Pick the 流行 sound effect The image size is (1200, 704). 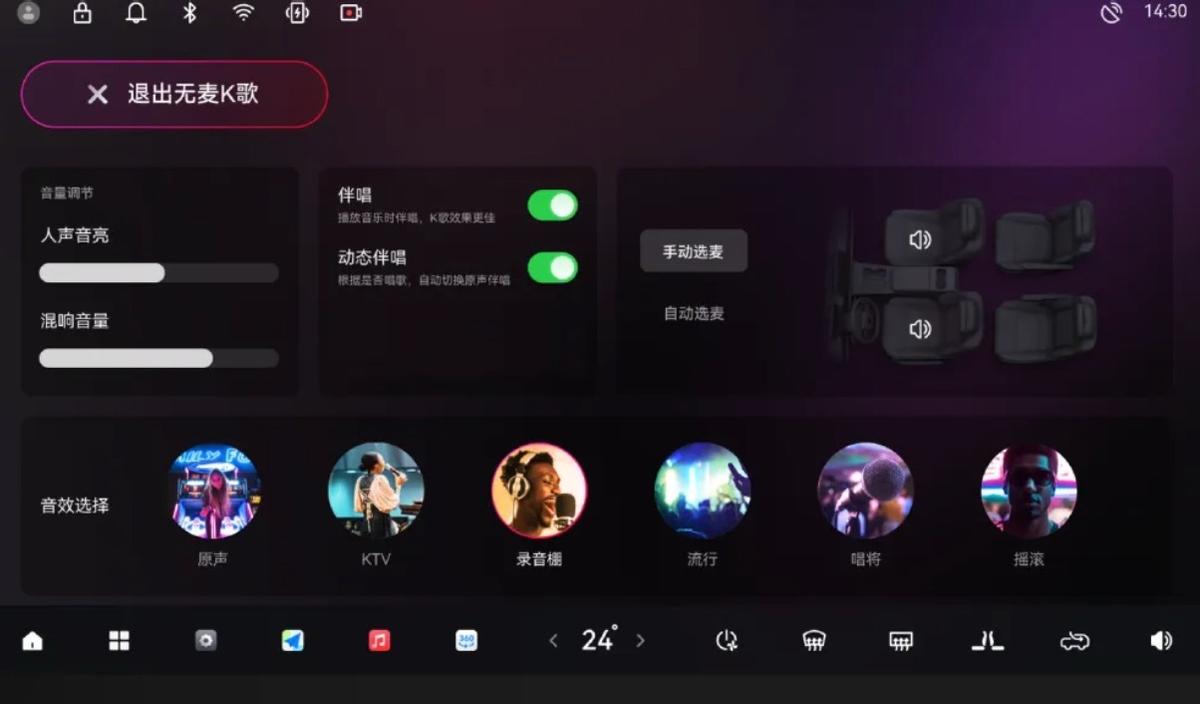tap(702, 492)
